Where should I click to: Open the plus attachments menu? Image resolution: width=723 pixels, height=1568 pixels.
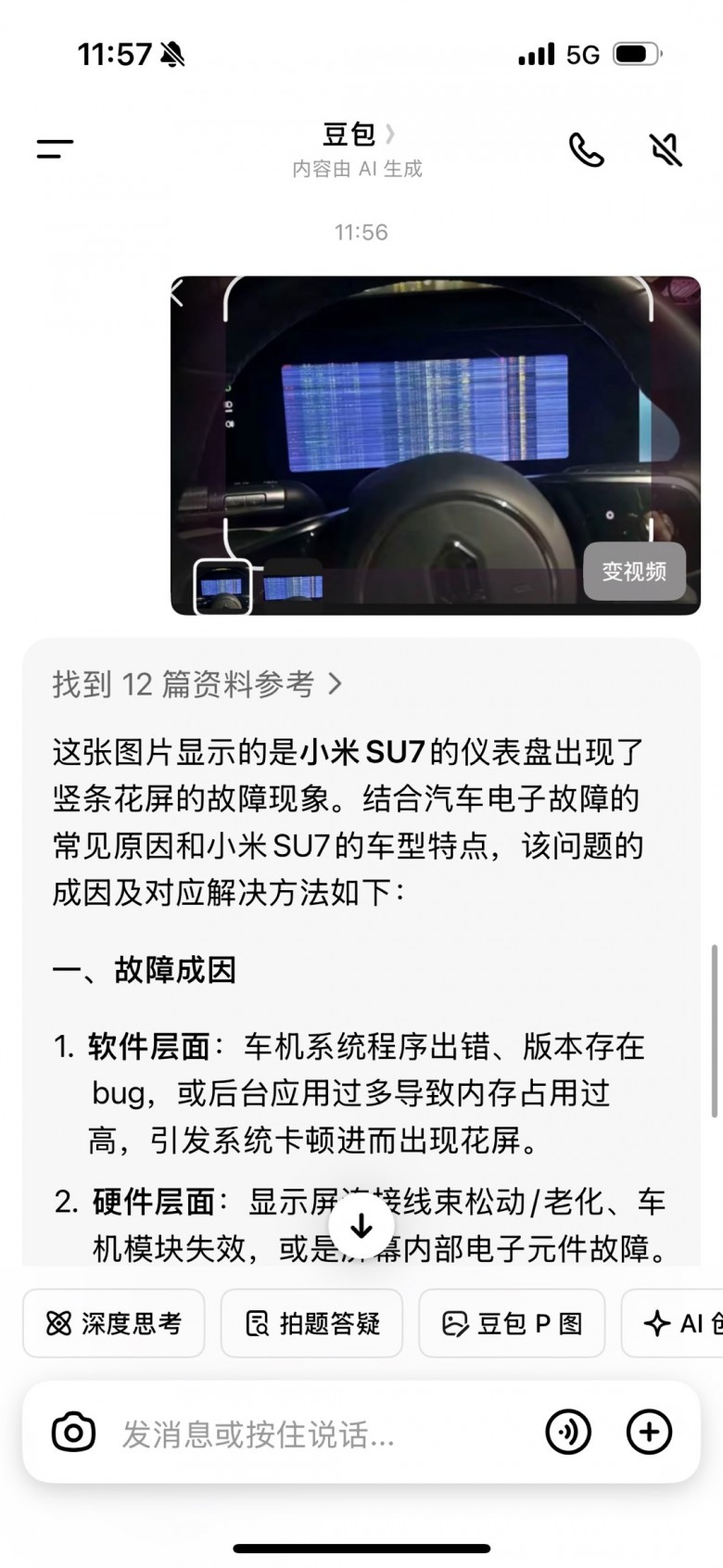[649, 1433]
